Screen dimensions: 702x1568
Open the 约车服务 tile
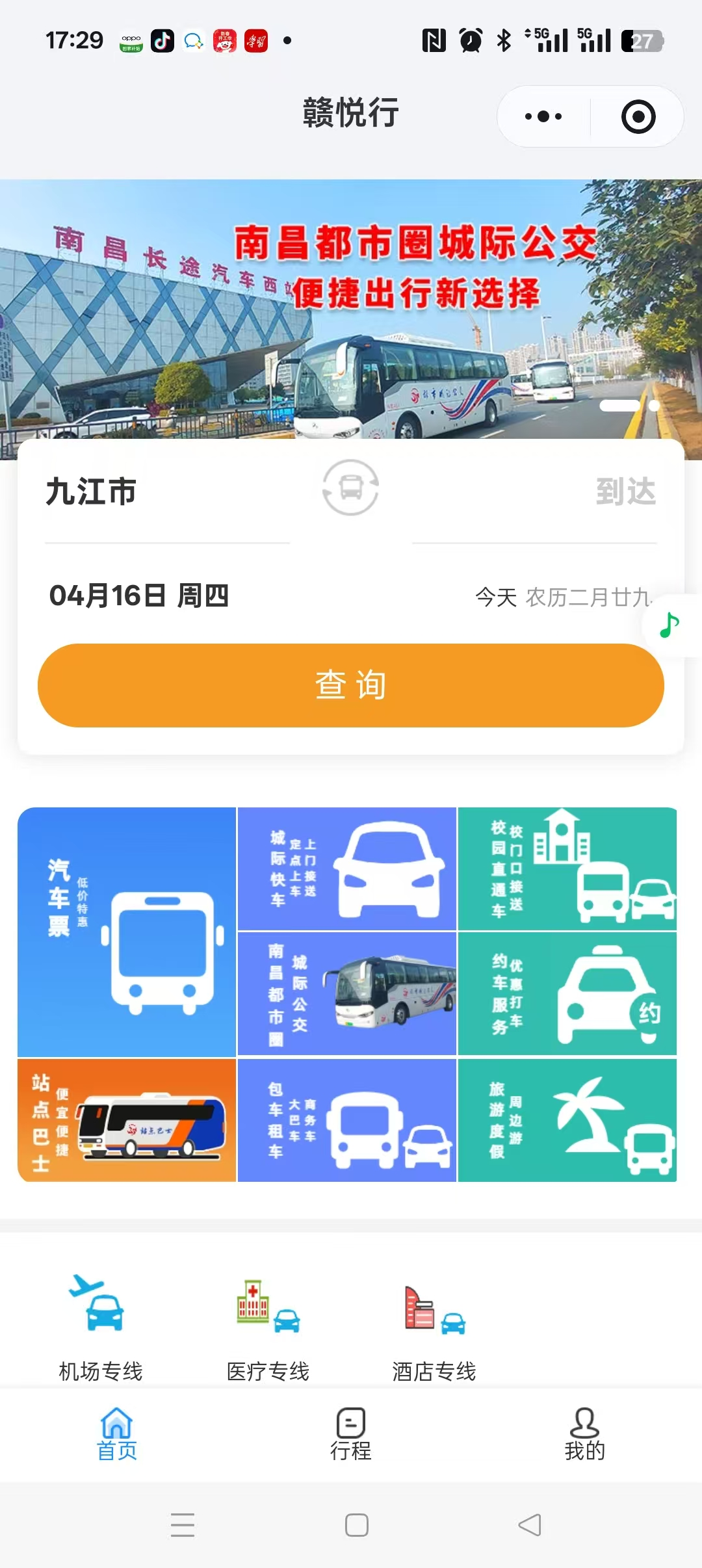pyautogui.click(x=567, y=993)
